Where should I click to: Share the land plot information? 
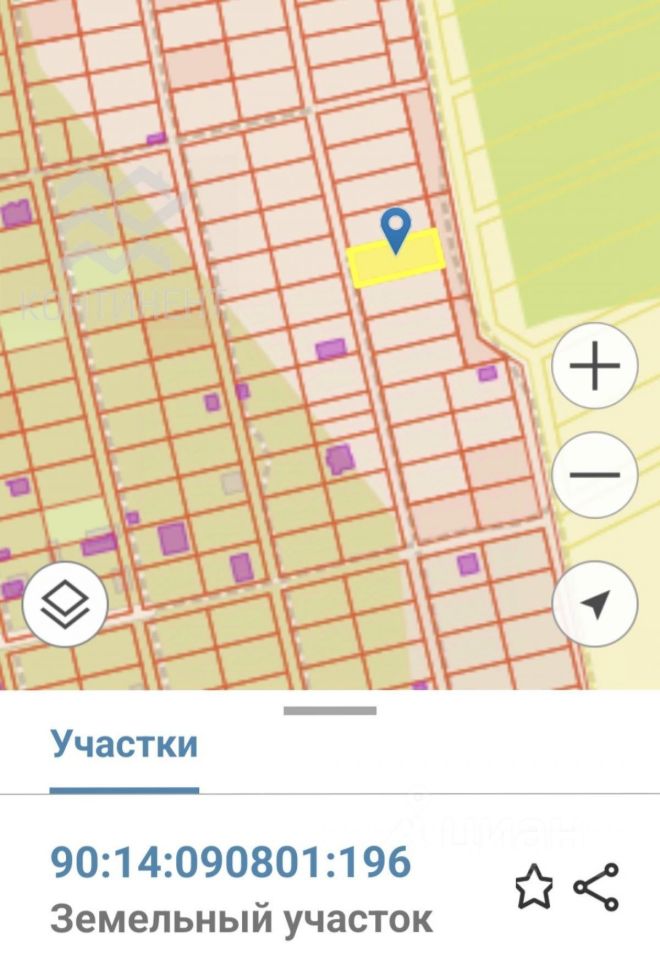[x=596, y=888]
